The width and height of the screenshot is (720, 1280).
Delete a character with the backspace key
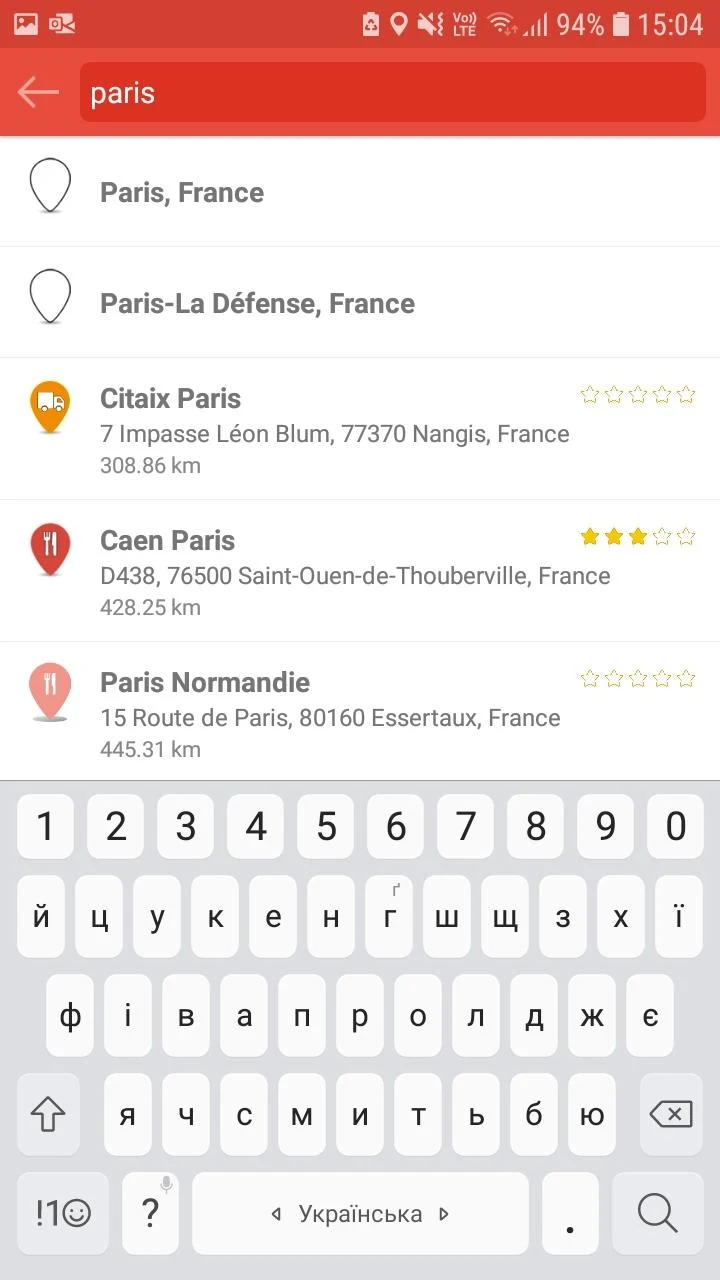[x=669, y=1114]
